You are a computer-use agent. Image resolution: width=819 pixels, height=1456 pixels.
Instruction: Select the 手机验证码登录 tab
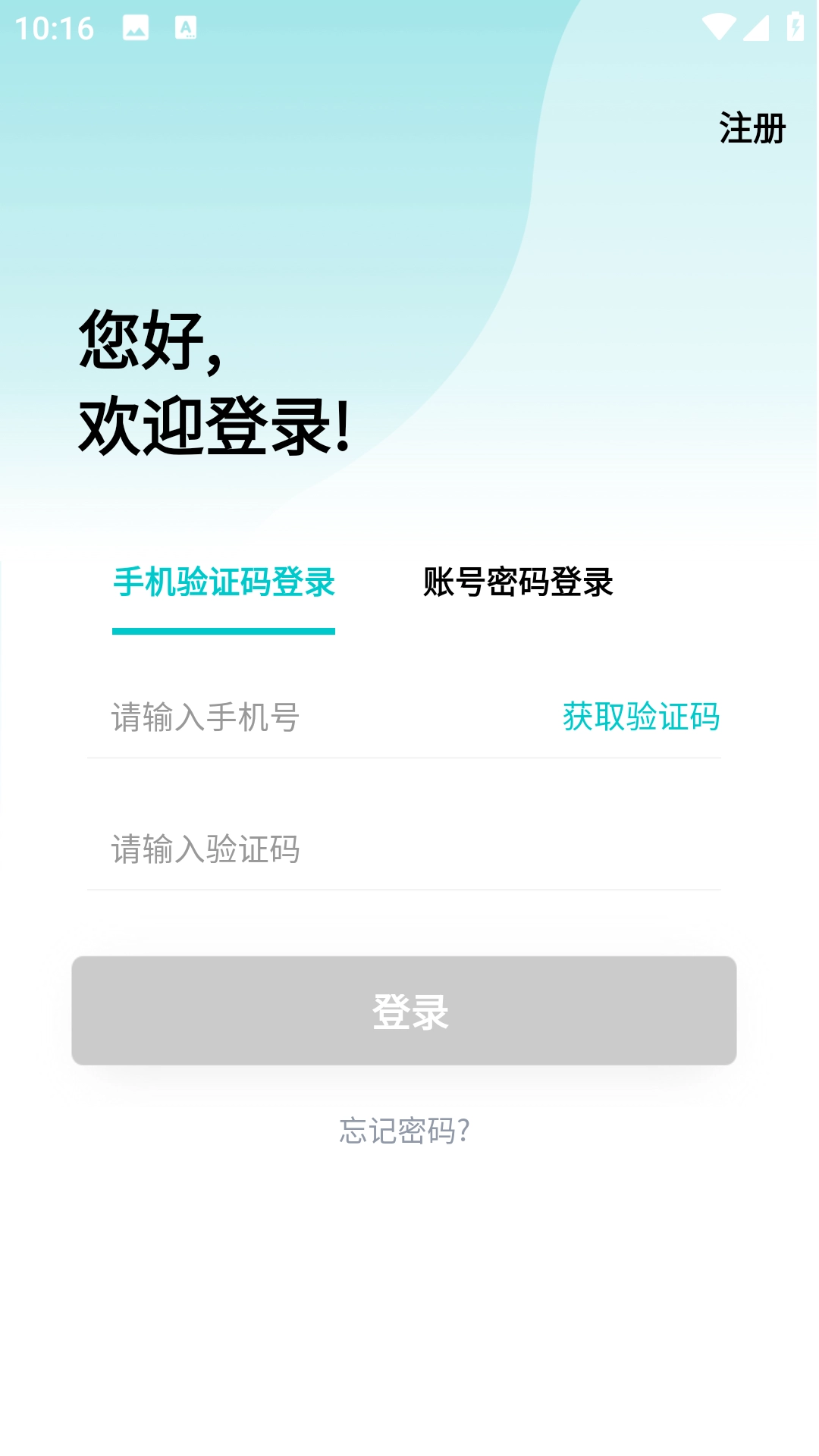point(224,582)
